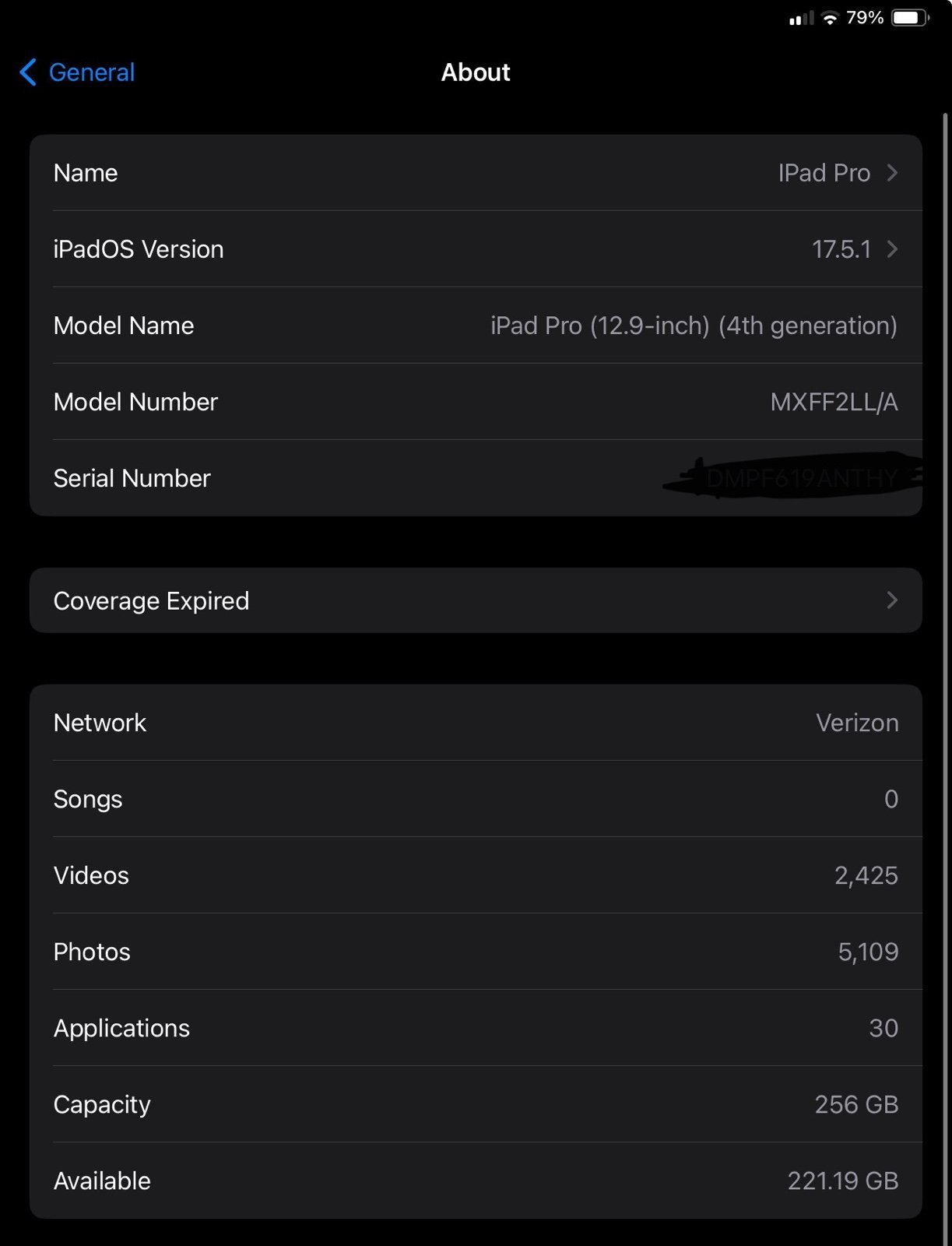
Task: Tap the iPadOS Version disclosure arrow
Action: click(892, 249)
